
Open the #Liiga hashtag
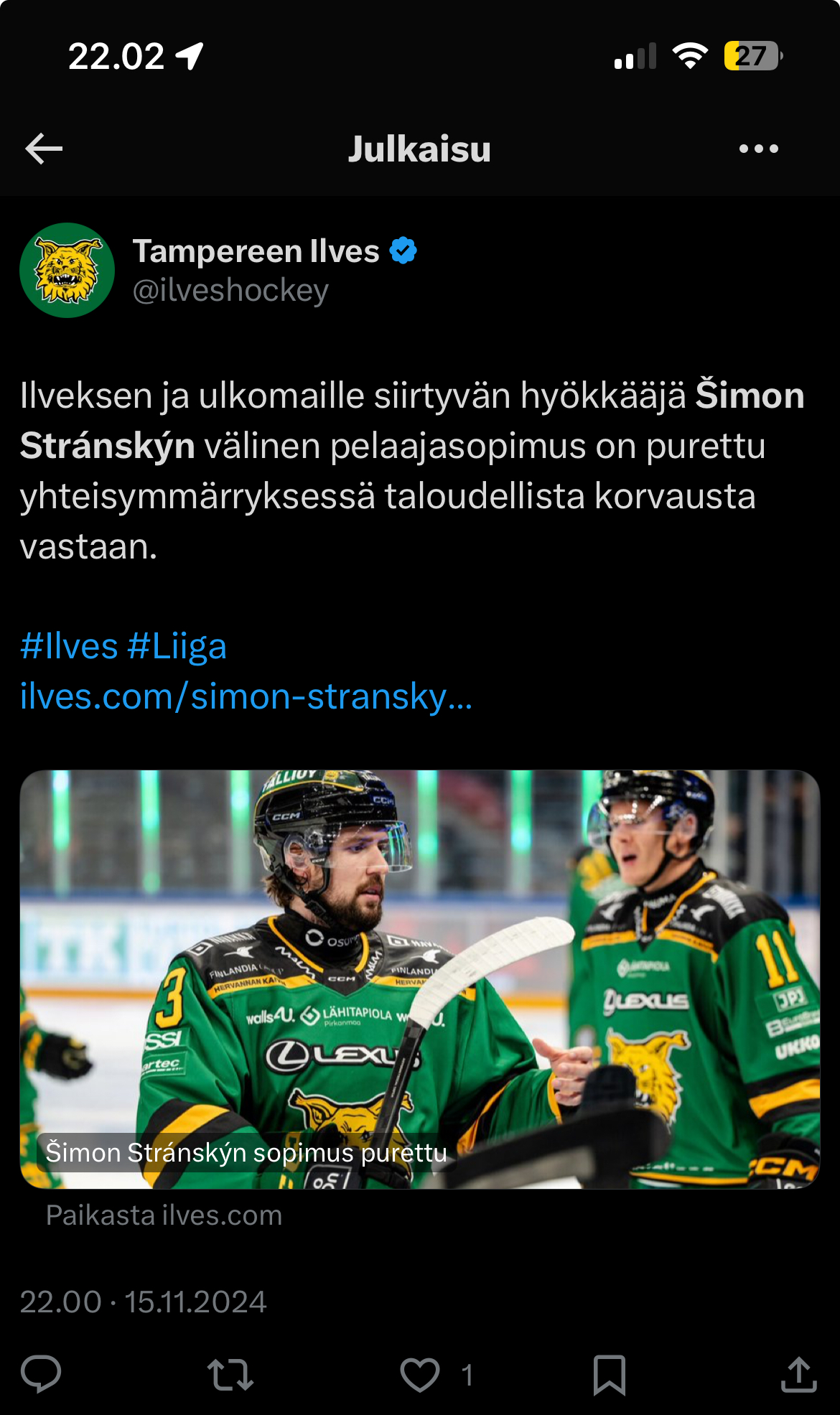point(177,645)
